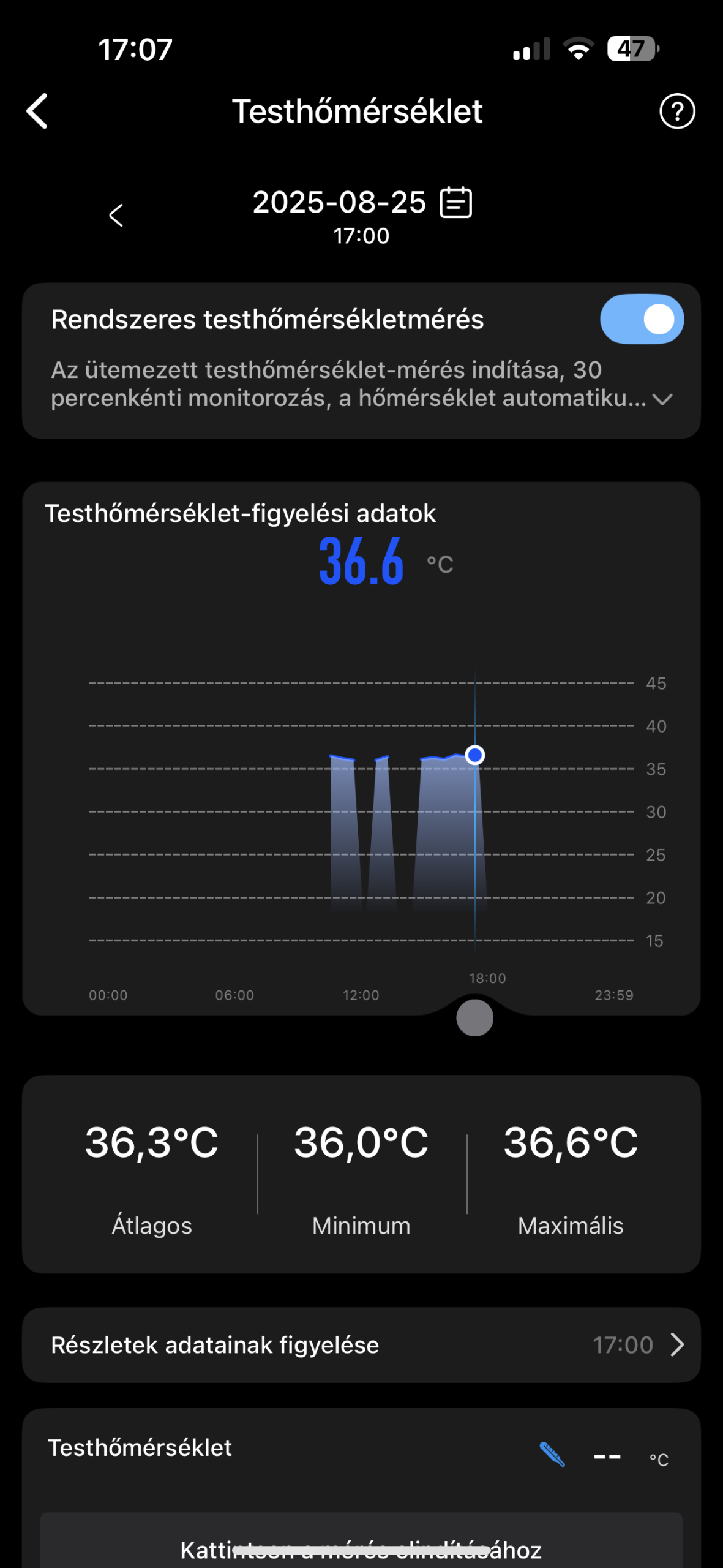
Task: Go to the previous day's data
Action: (x=116, y=216)
